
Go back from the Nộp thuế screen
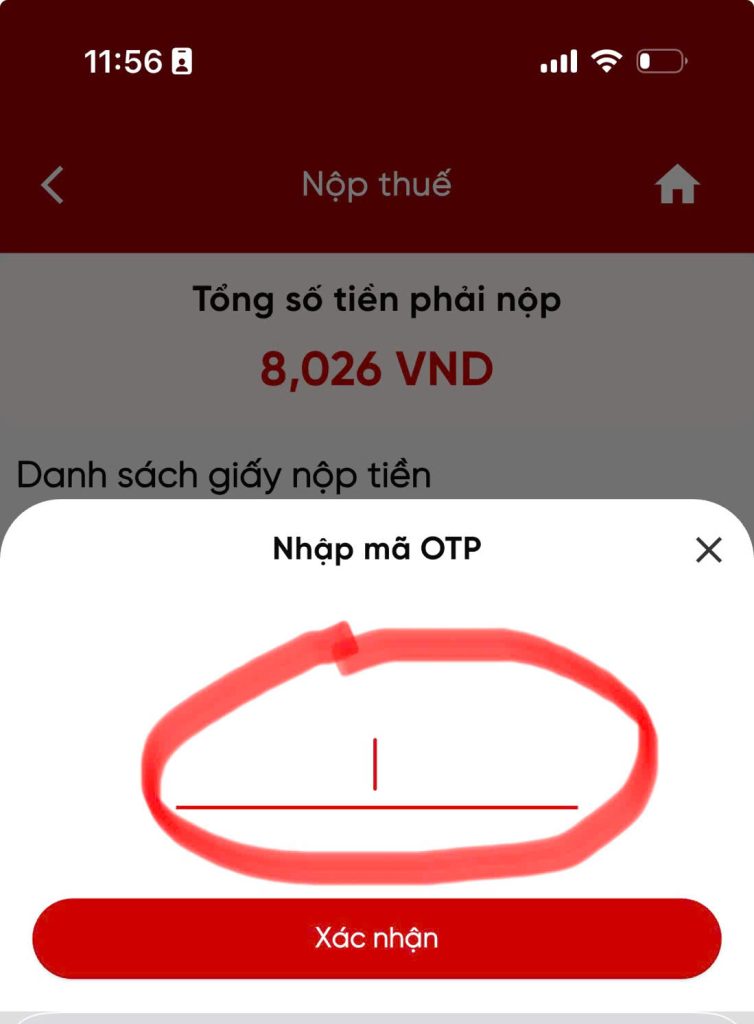coord(52,186)
